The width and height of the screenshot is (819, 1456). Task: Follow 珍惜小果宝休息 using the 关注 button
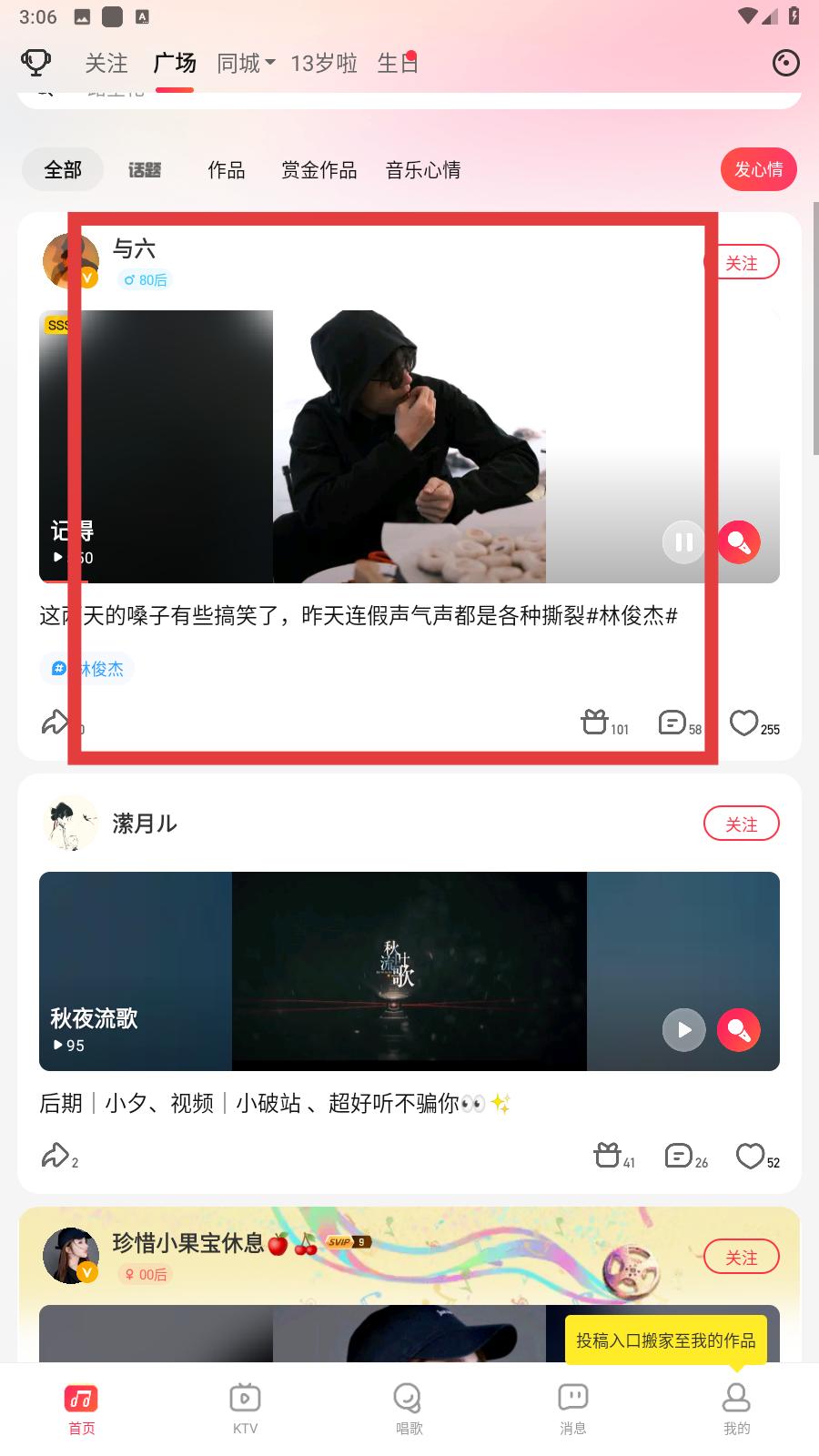click(x=742, y=1257)
